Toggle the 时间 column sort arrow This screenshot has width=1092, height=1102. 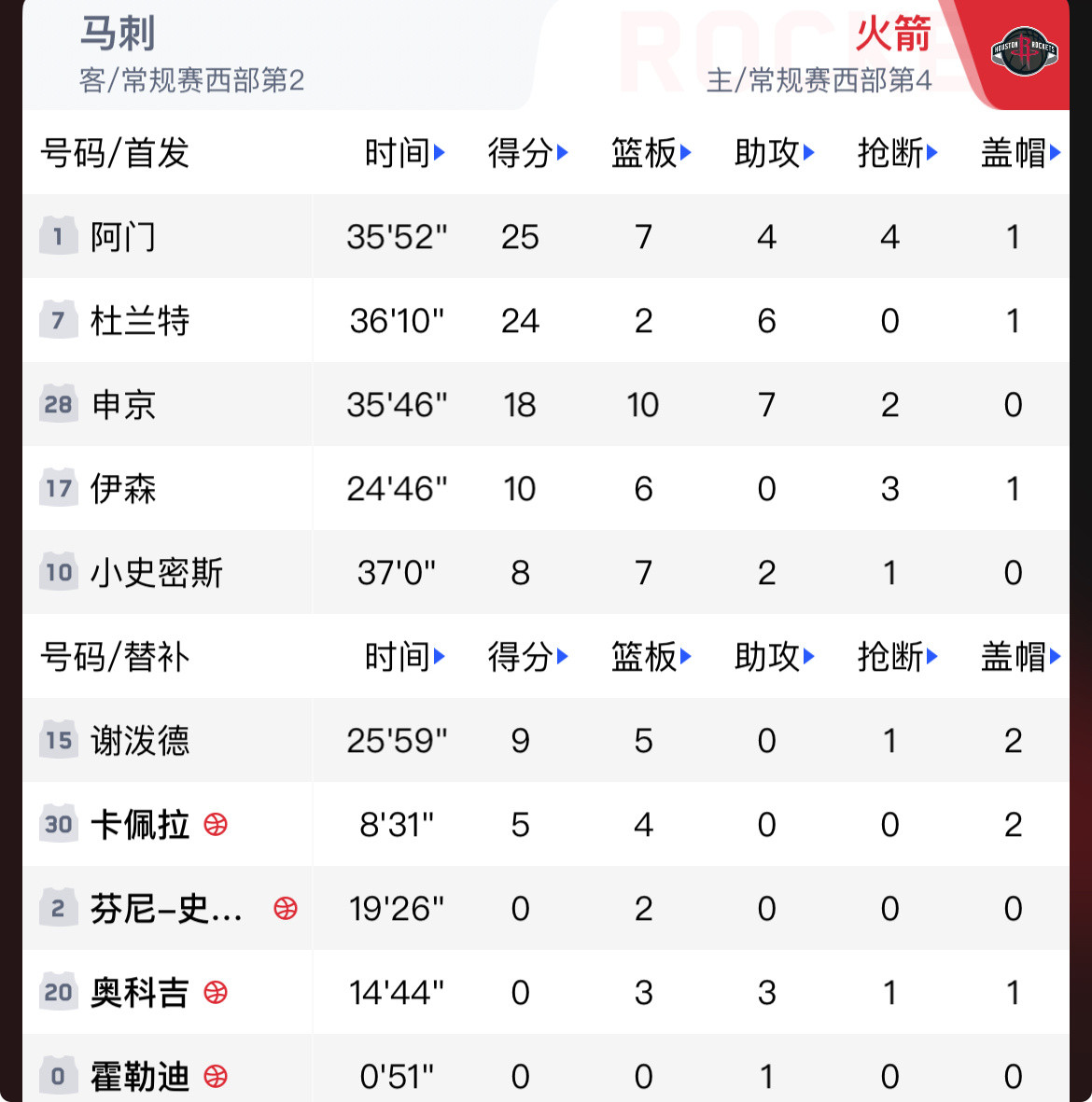coord(439,153)
